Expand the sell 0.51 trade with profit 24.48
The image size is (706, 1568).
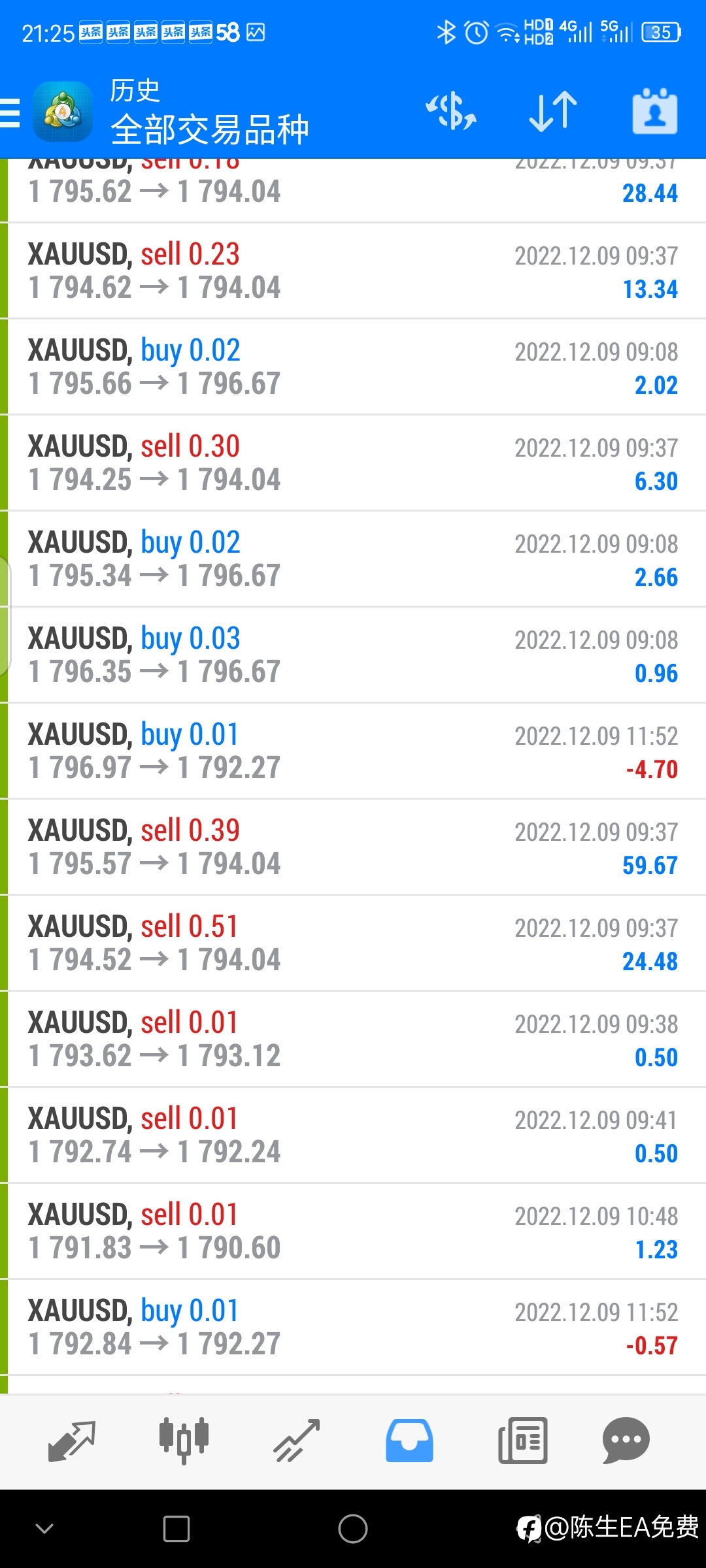click(x=353, y=943)
